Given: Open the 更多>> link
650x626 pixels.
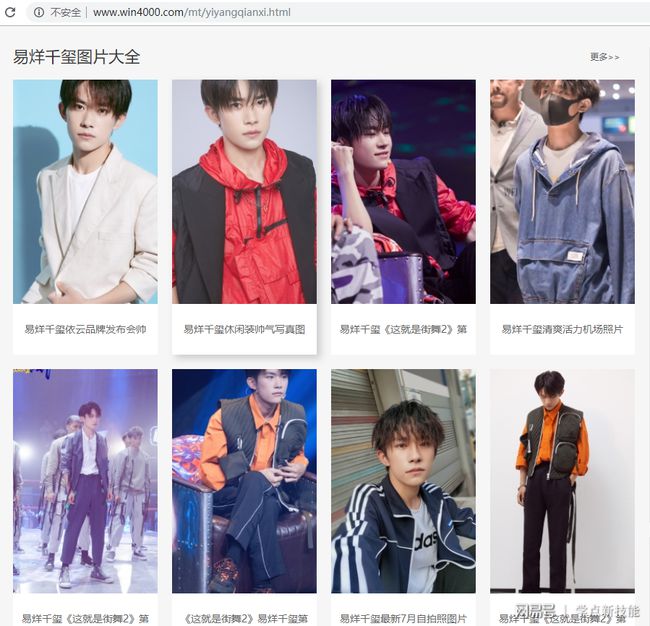Looking at the screenshot, I should pos(604,57).
